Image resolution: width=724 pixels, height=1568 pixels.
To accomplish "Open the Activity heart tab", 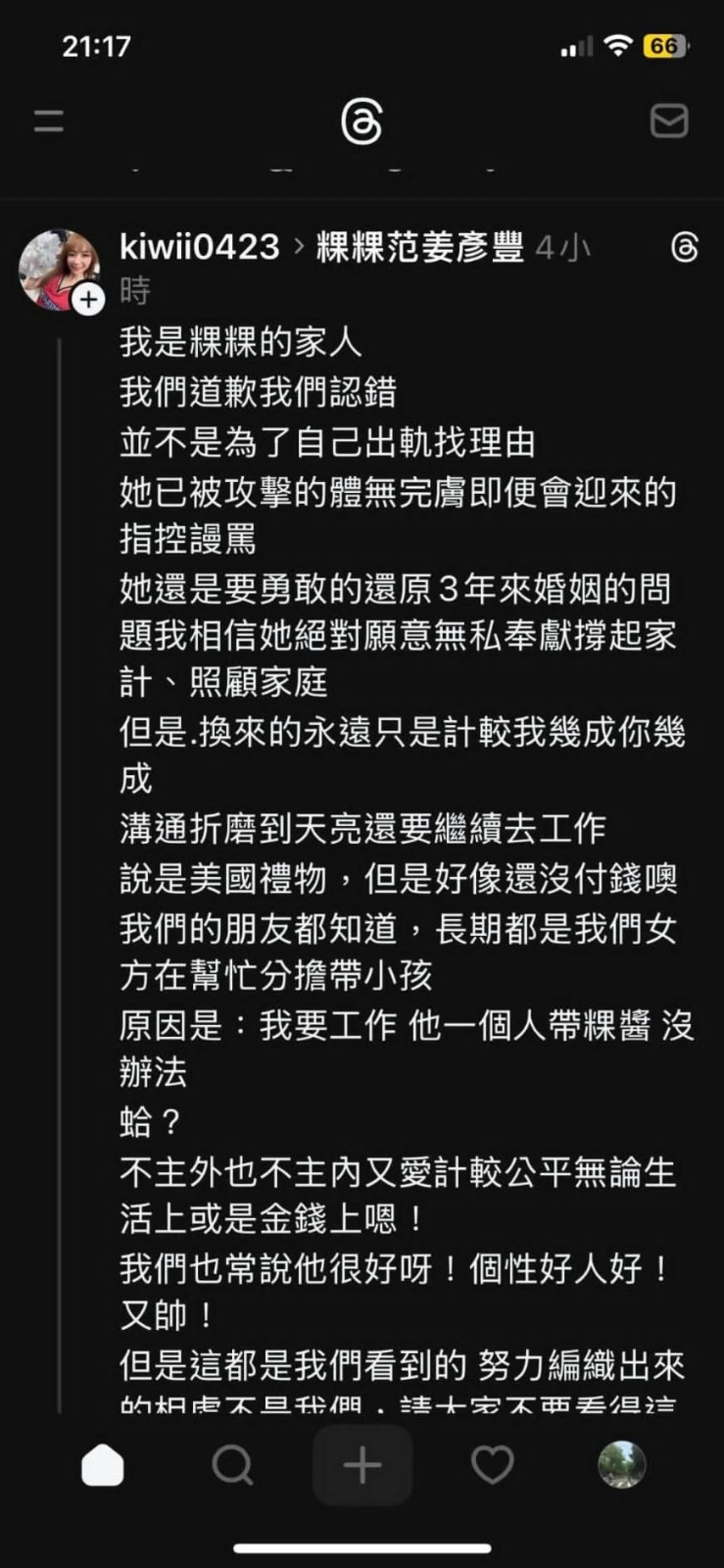I will pyautogui.click(x=492, y=1465).
